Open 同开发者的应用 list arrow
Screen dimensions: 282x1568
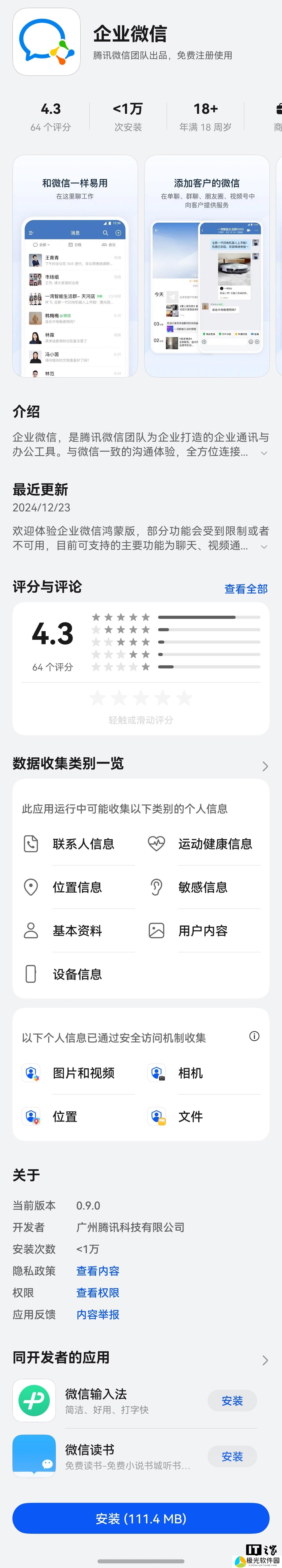[265, 1361]
